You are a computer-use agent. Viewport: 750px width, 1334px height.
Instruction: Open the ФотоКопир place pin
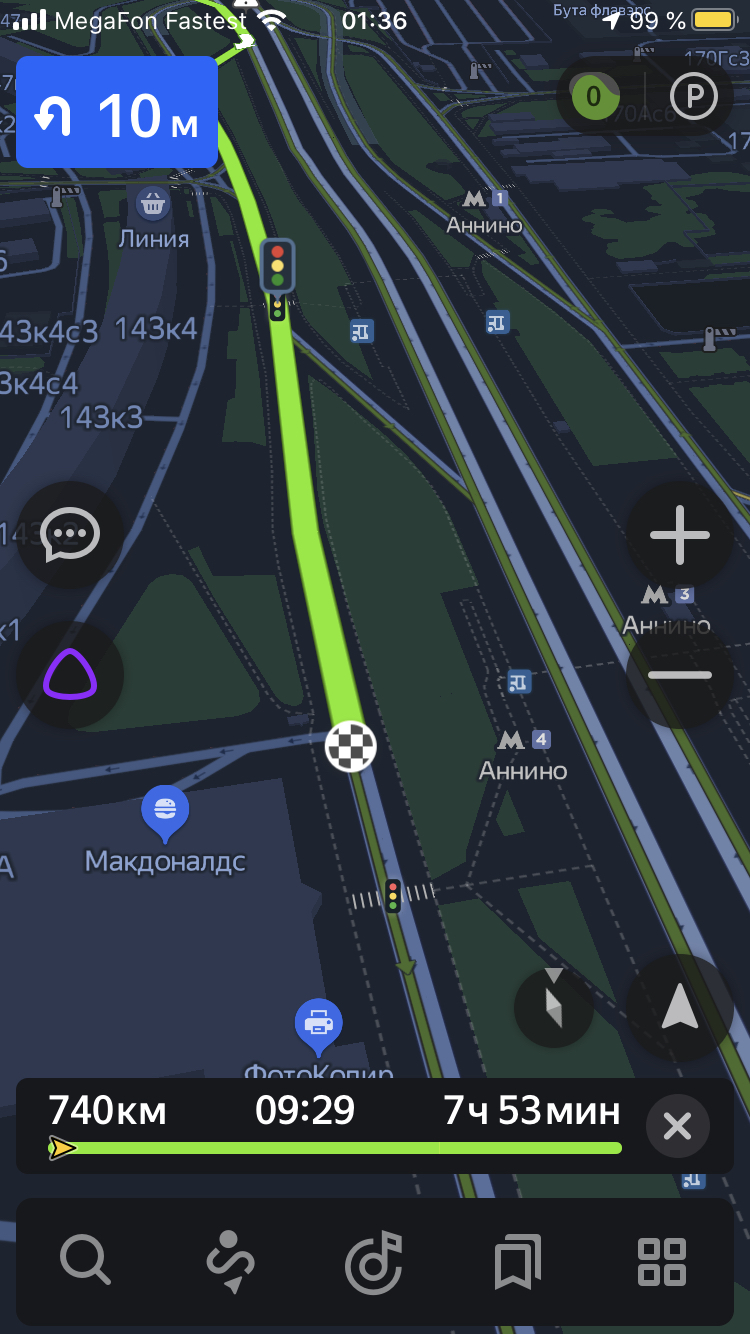tap(318, 1024)
